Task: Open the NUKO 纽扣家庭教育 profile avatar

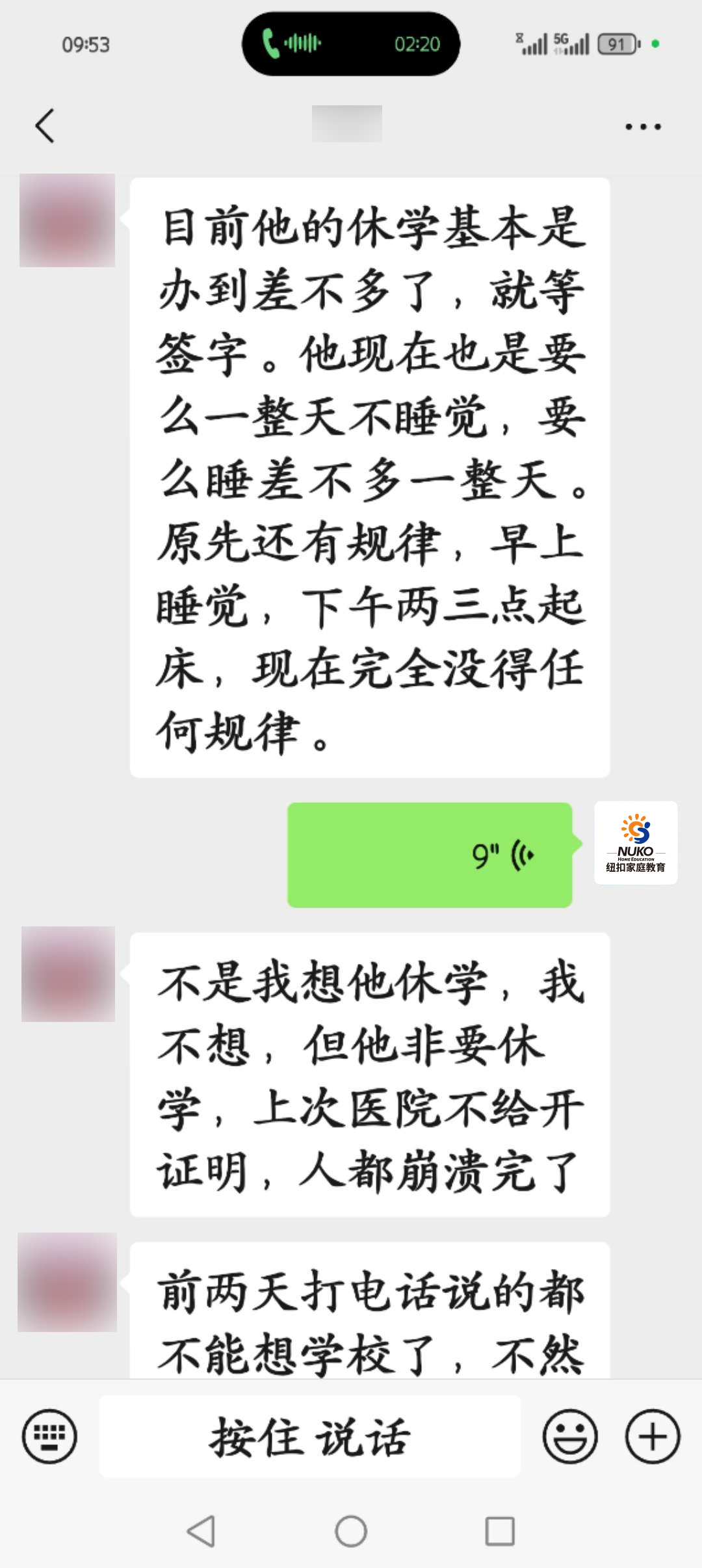Action: (636, 843)
